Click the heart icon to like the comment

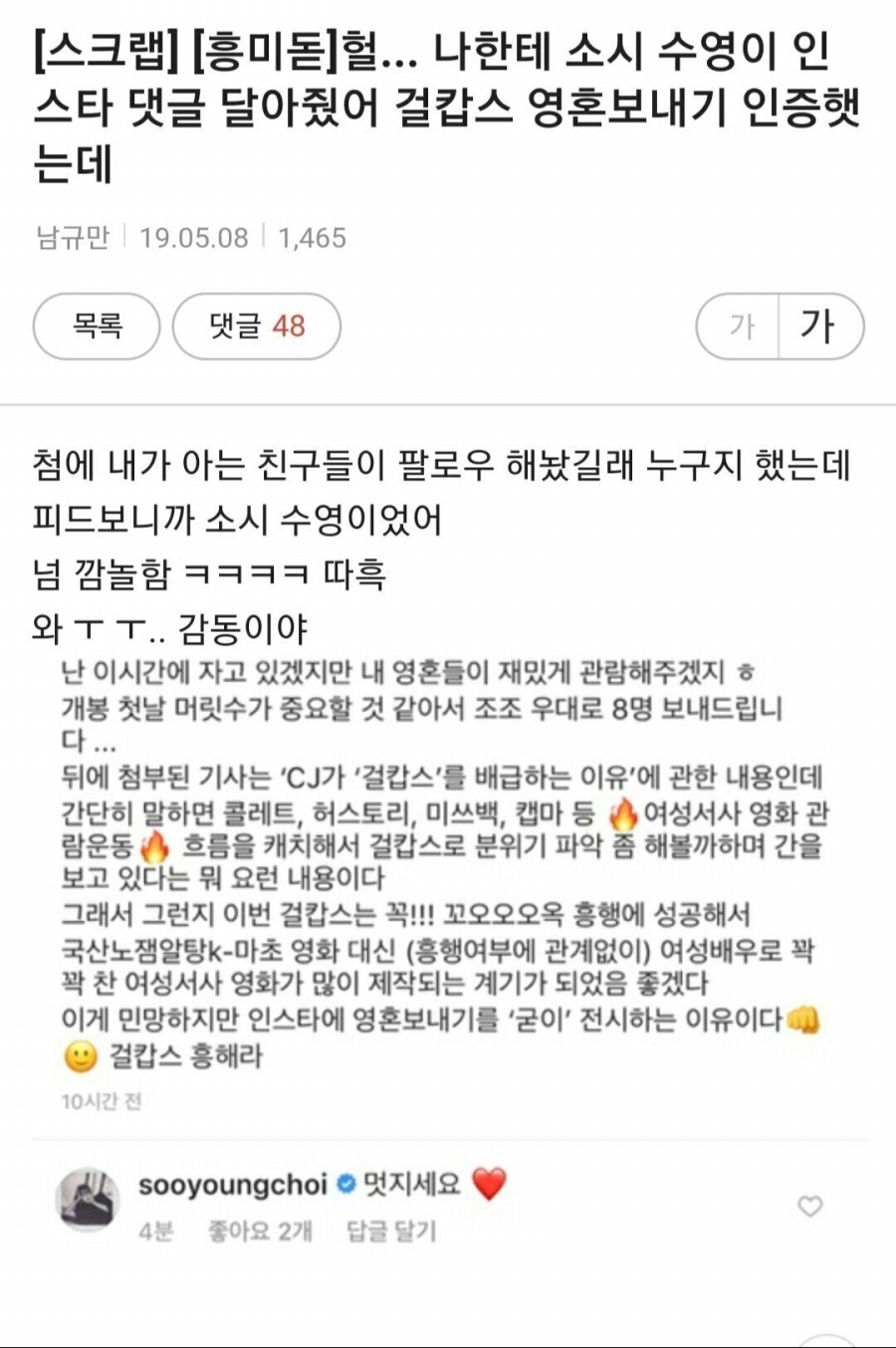(808, 1206)
